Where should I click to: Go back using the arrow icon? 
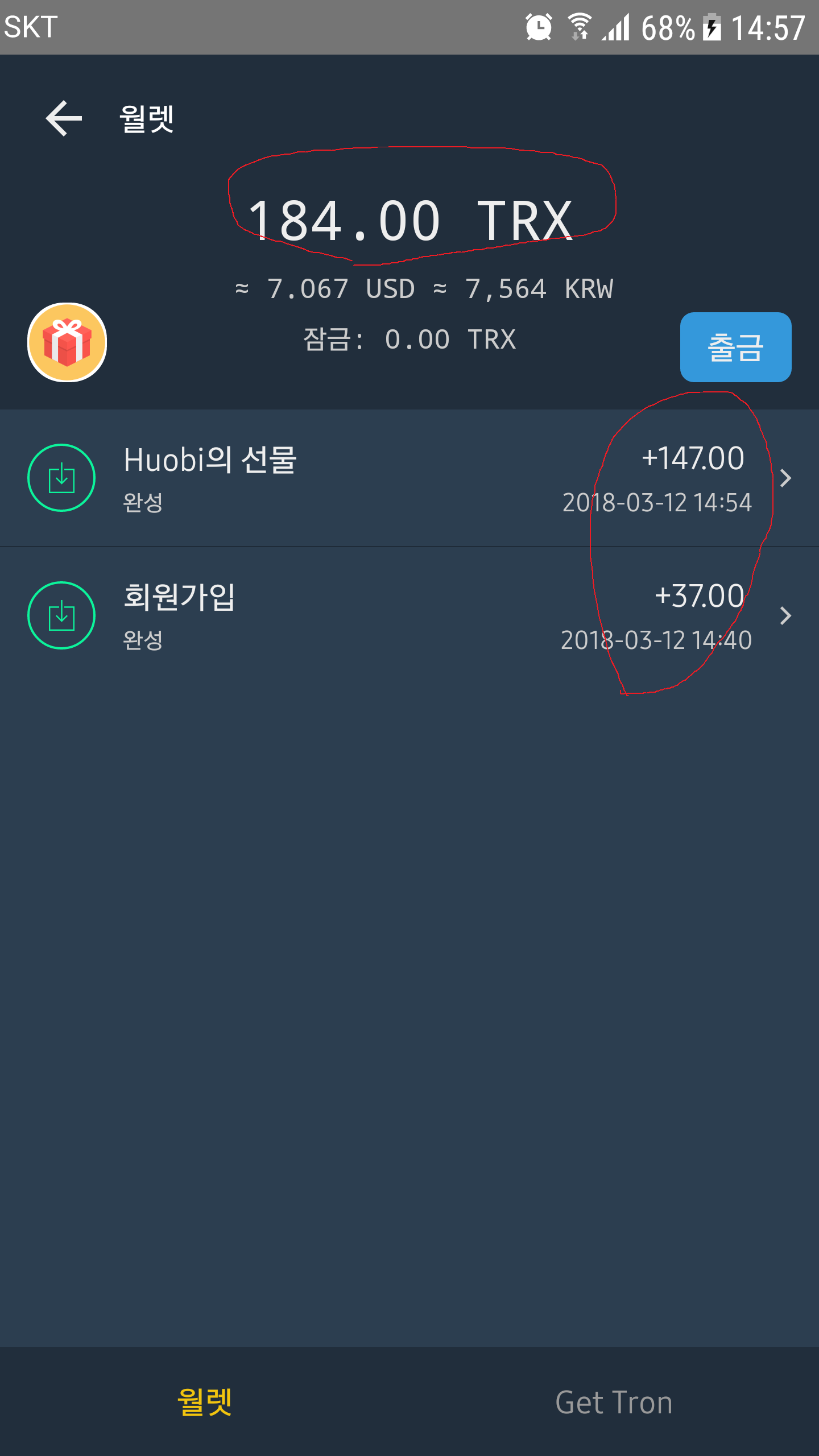[64, 118]
